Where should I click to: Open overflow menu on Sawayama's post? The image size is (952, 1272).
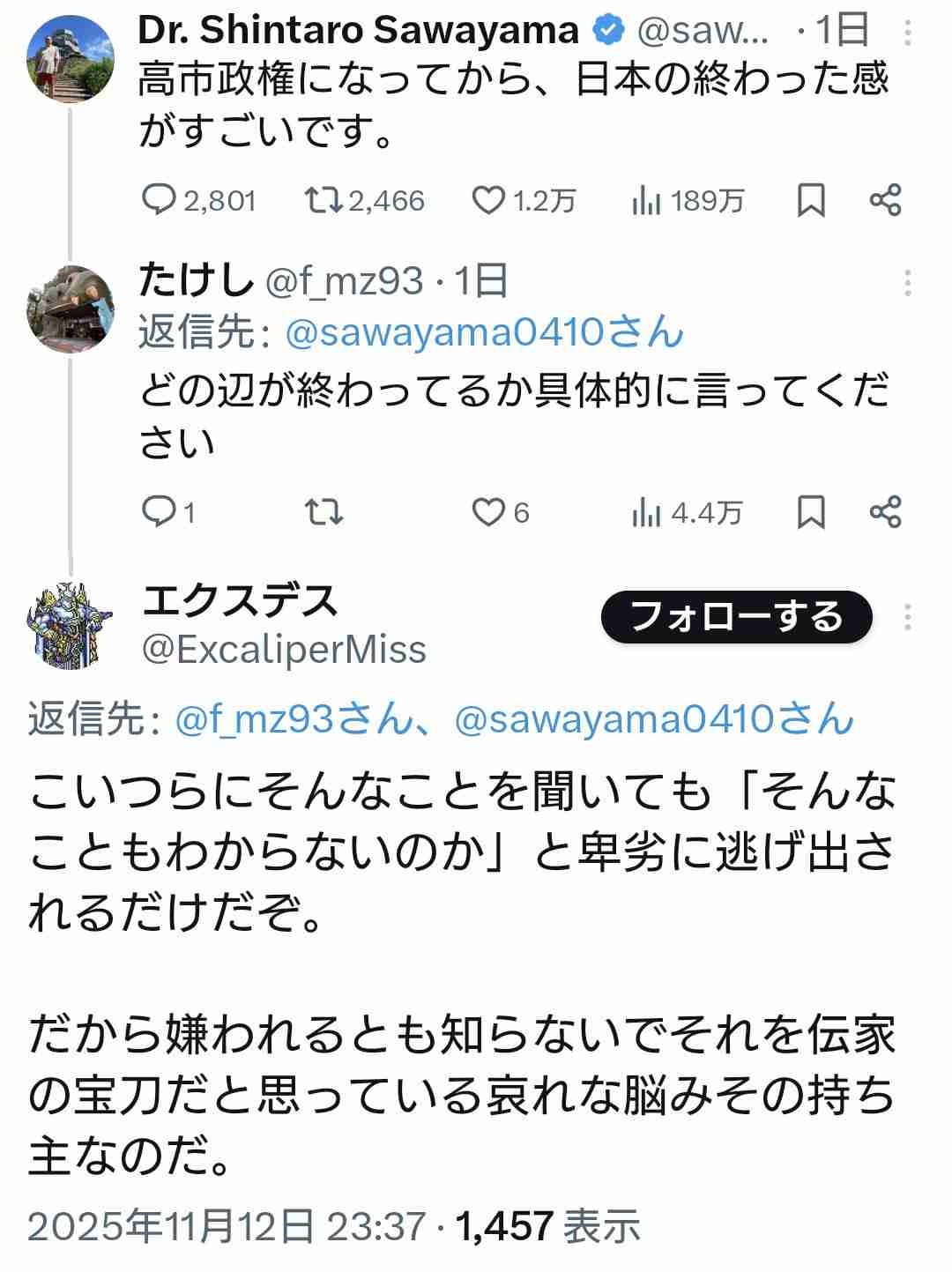908,34
